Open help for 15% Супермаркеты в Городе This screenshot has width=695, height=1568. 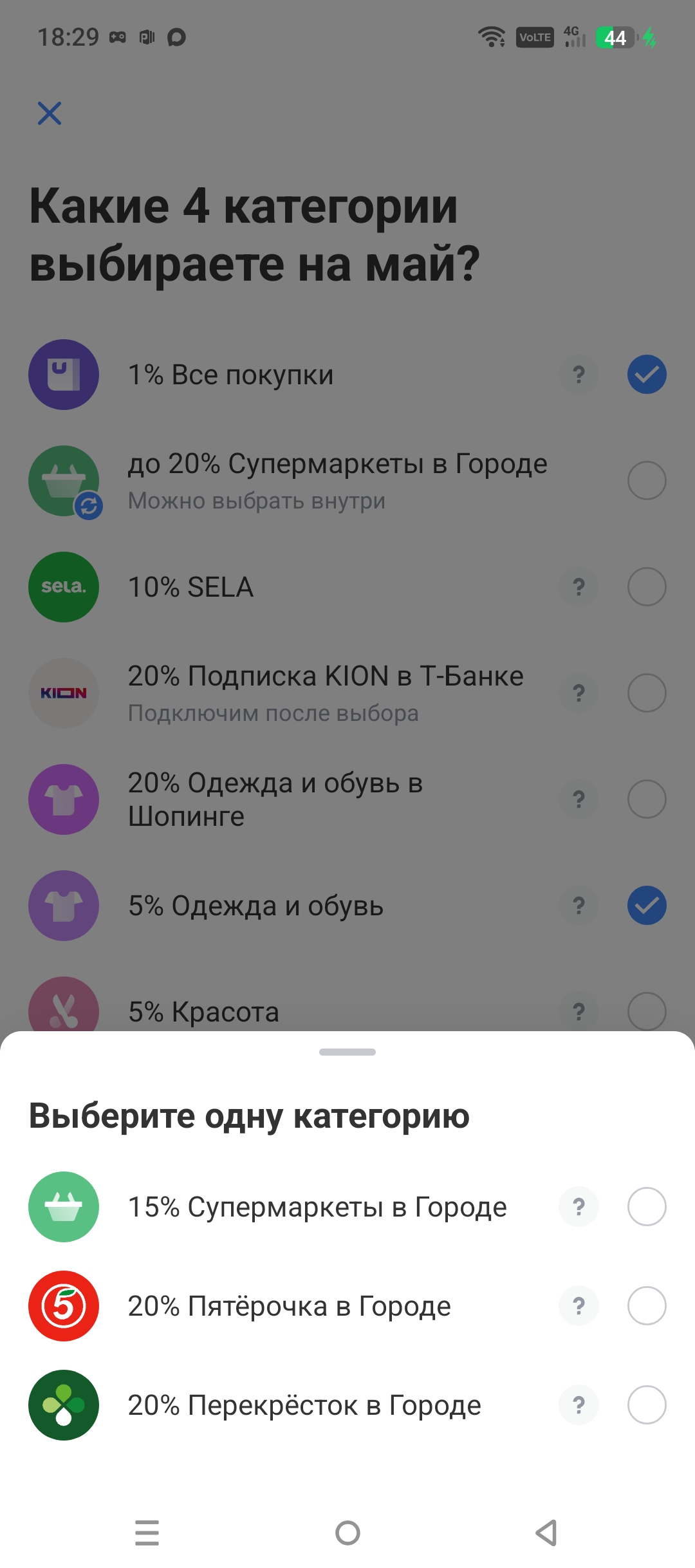[579, 1206]
